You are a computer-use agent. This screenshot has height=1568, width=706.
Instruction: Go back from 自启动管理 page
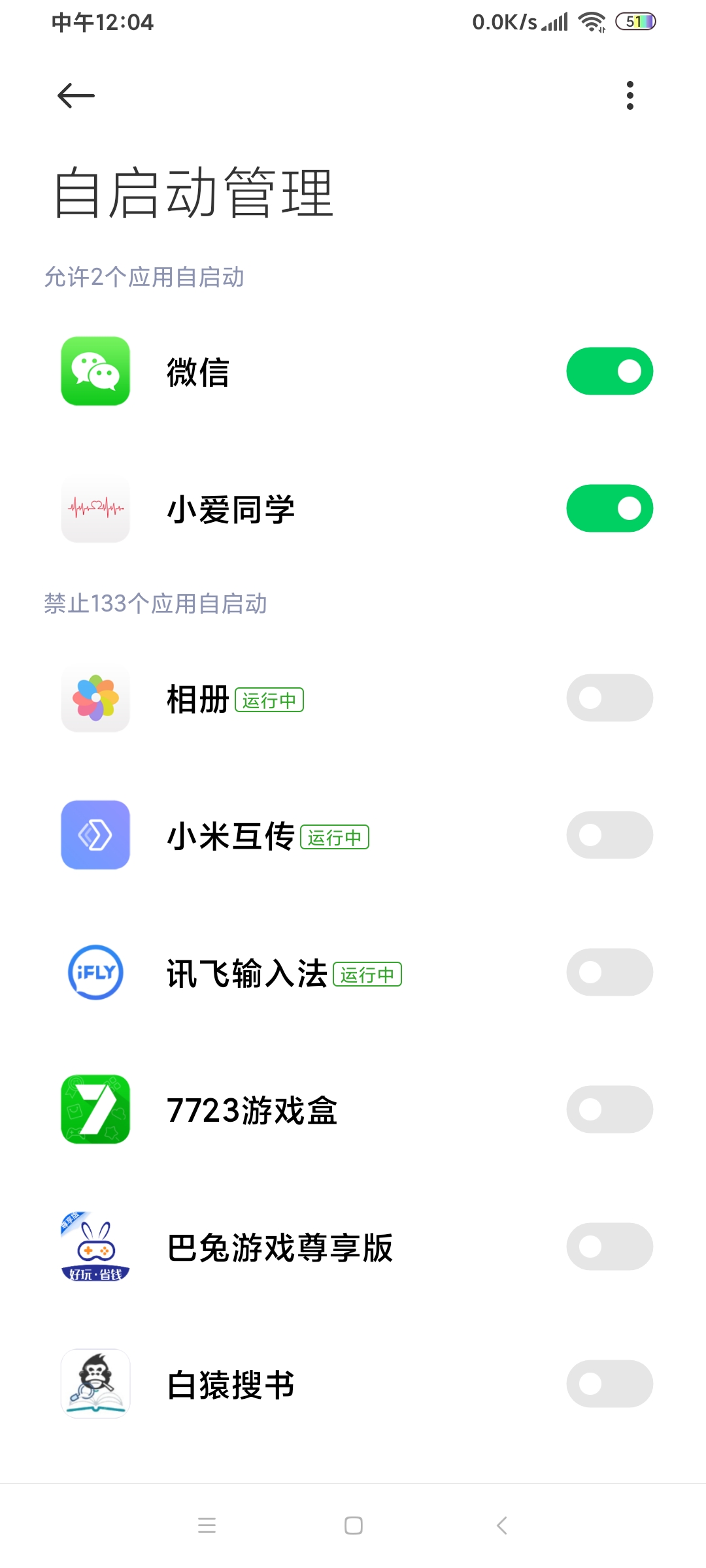[76, 96]
